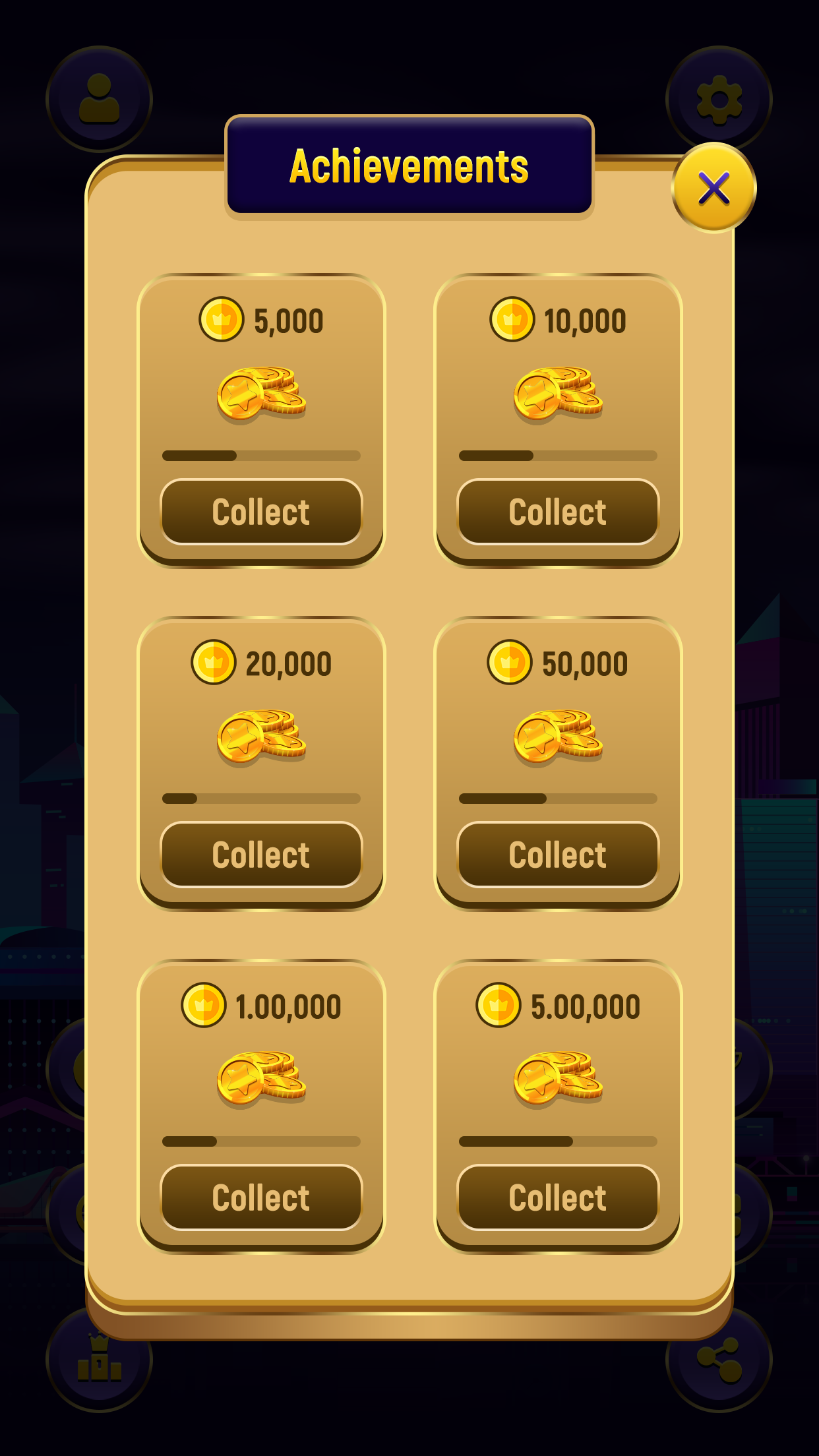
Task: Claim the 50,000 coin achievement
Action: click(558, 855)
